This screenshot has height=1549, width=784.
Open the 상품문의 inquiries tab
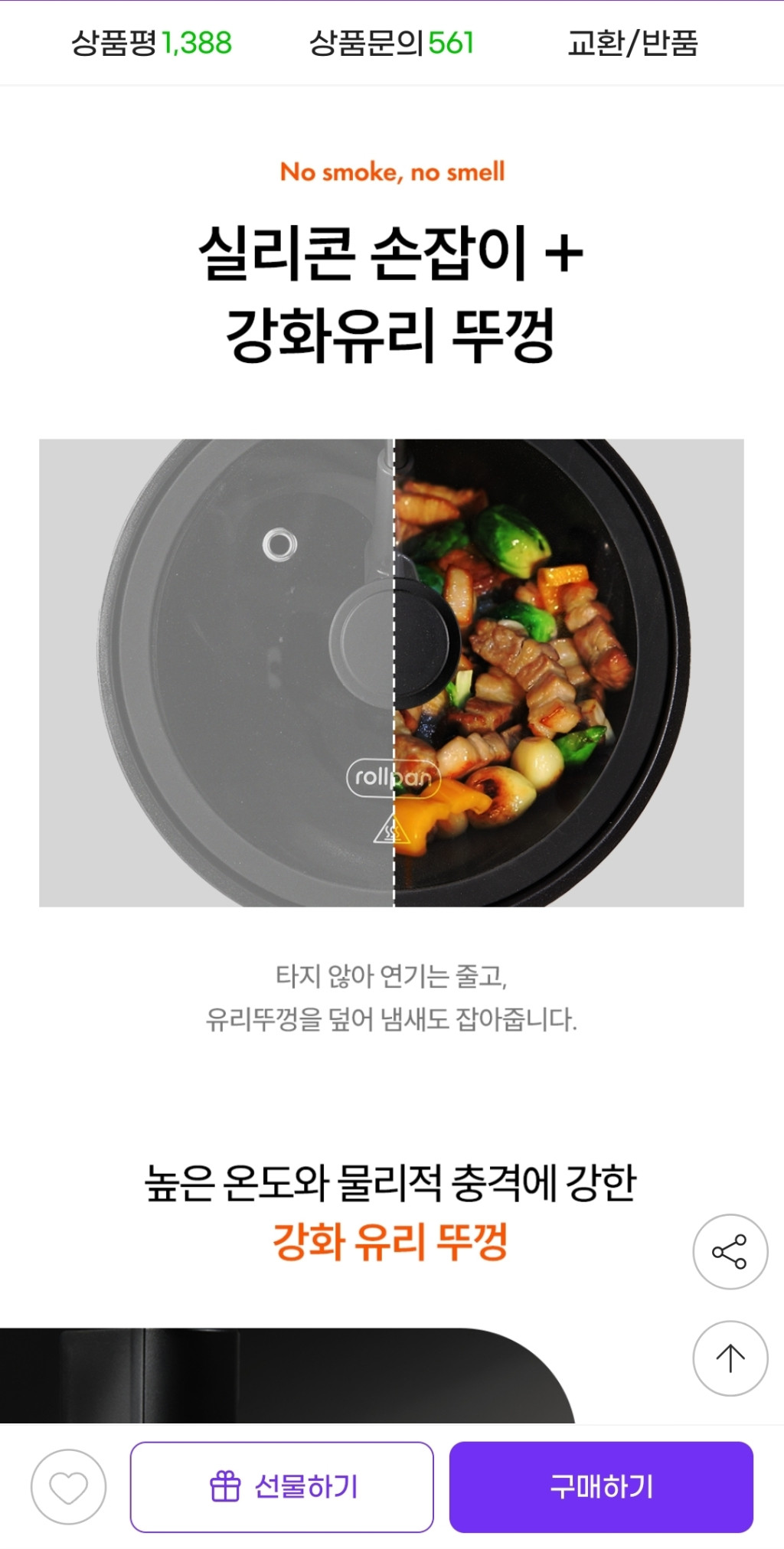coord(391,44)
